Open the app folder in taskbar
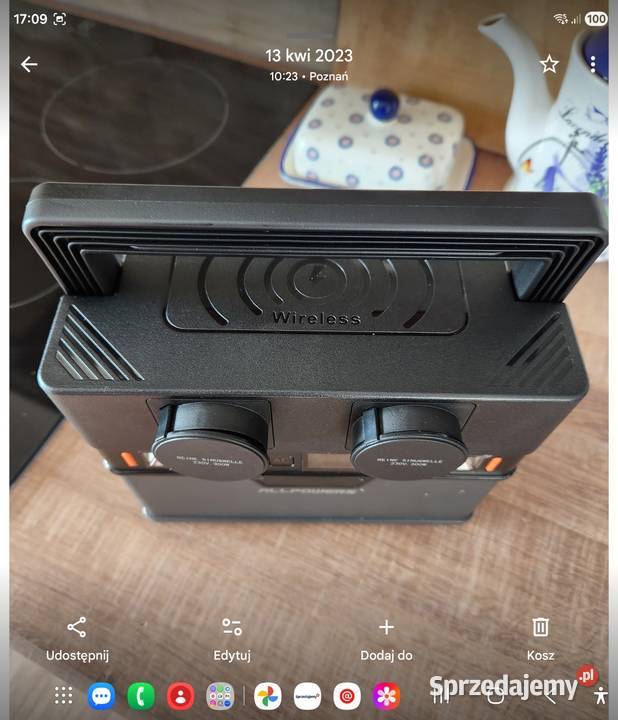 point(220,695)
